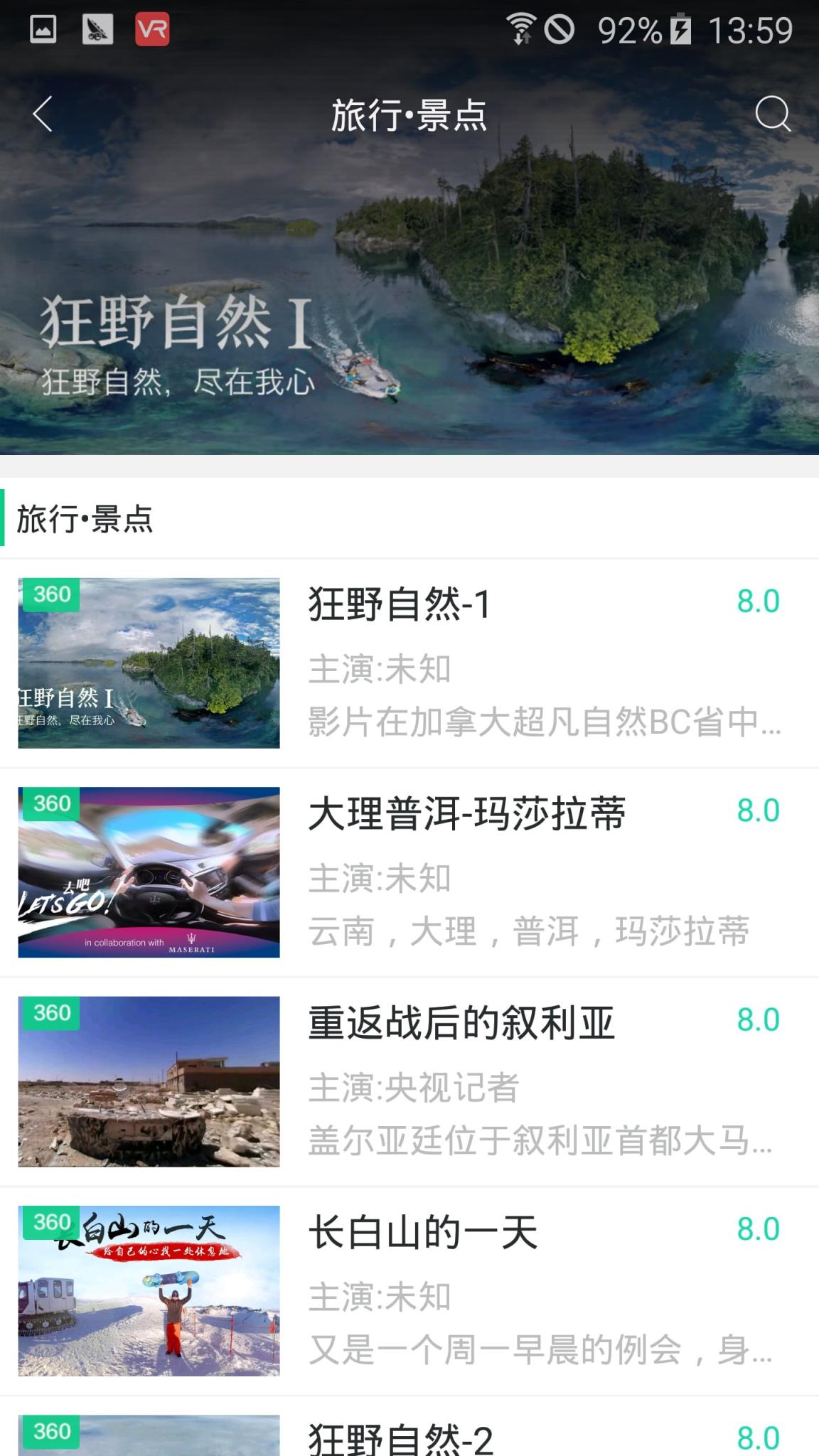This screenshot has width=819, height=1456.
Task: Tap the screenshot icon in the status bar
Action: click(x=98, y=30)
